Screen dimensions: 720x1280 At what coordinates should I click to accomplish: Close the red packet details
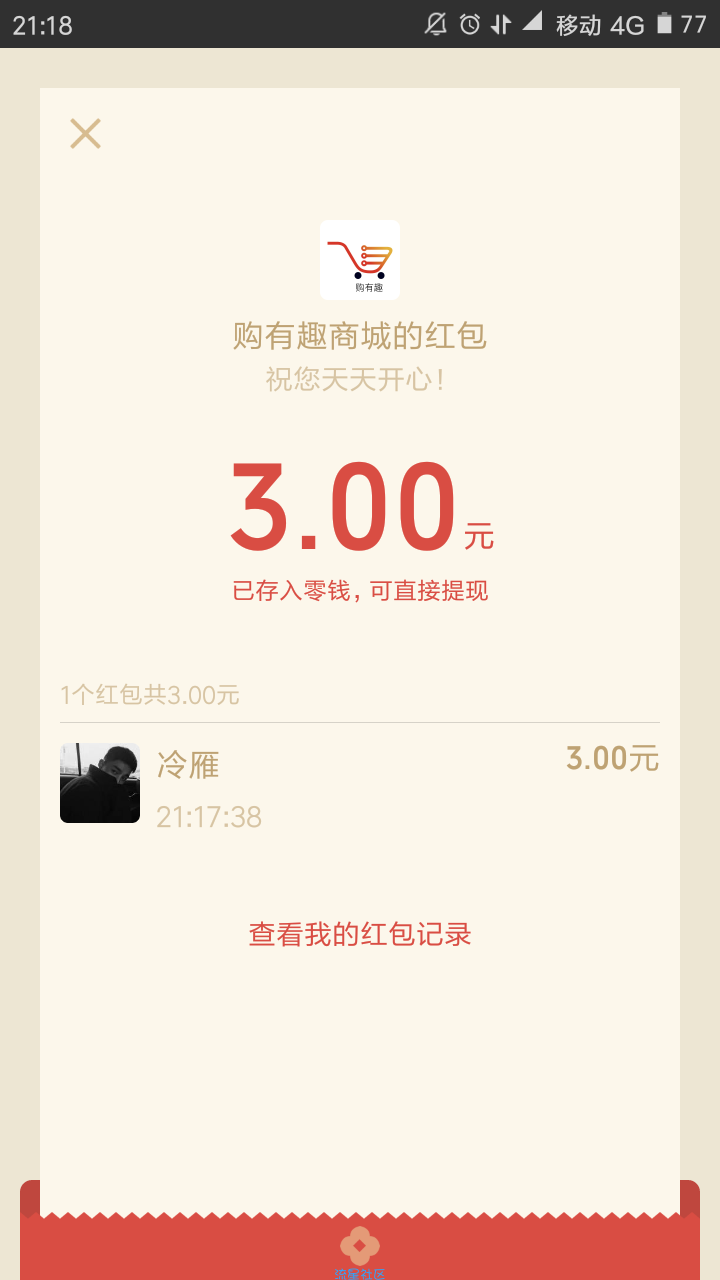85,133
